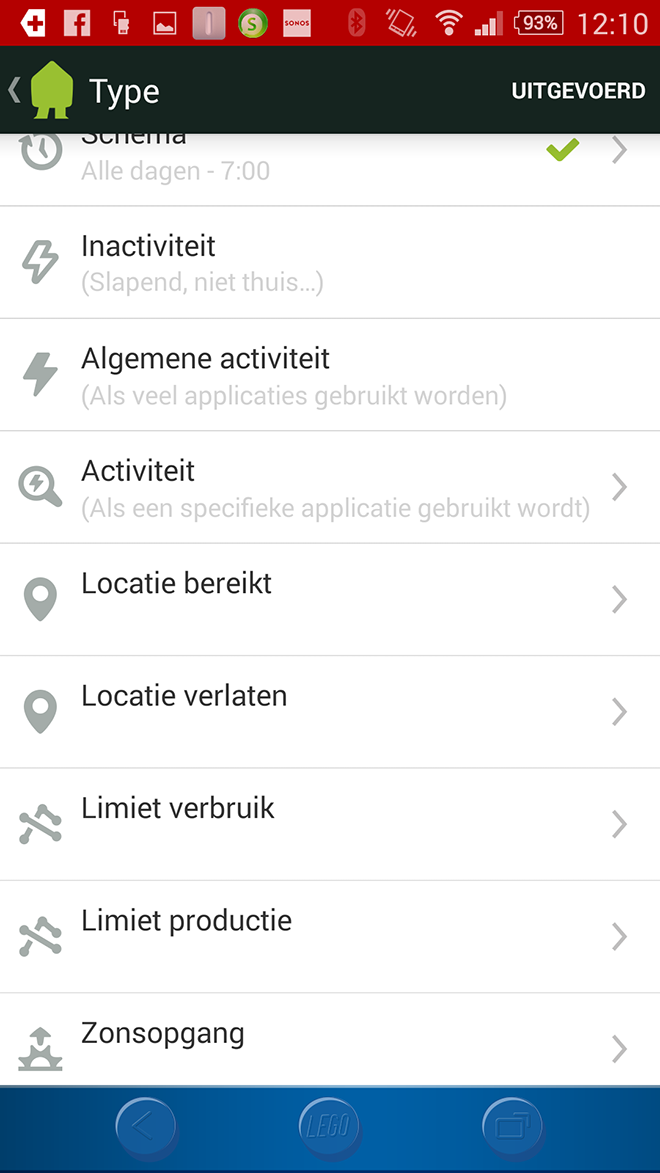Tap the system back button
The image size is (660, 1173).
click(146, 1127)
